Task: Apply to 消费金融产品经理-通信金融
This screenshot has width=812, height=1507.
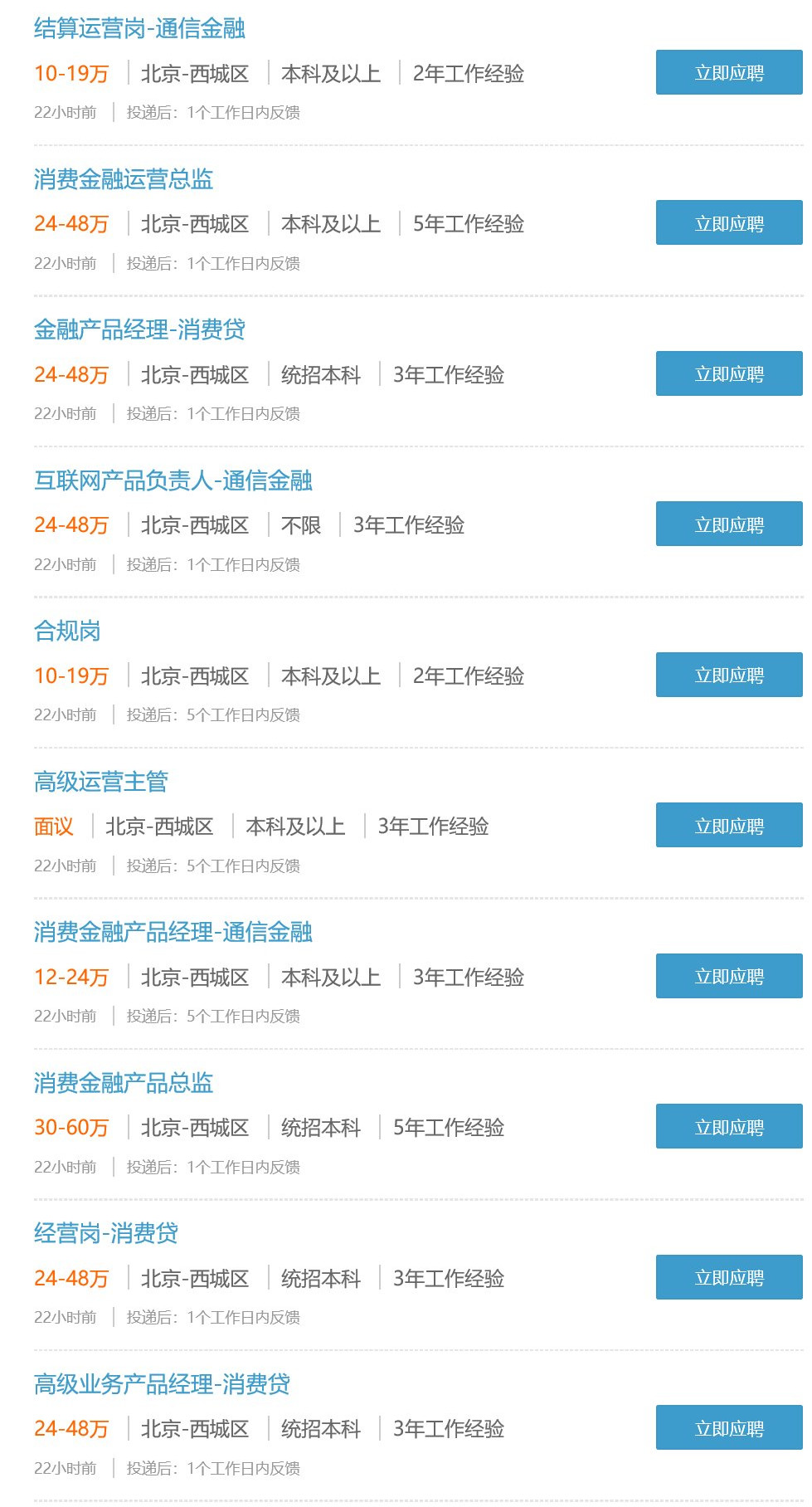Action: (x=729, y=976)
